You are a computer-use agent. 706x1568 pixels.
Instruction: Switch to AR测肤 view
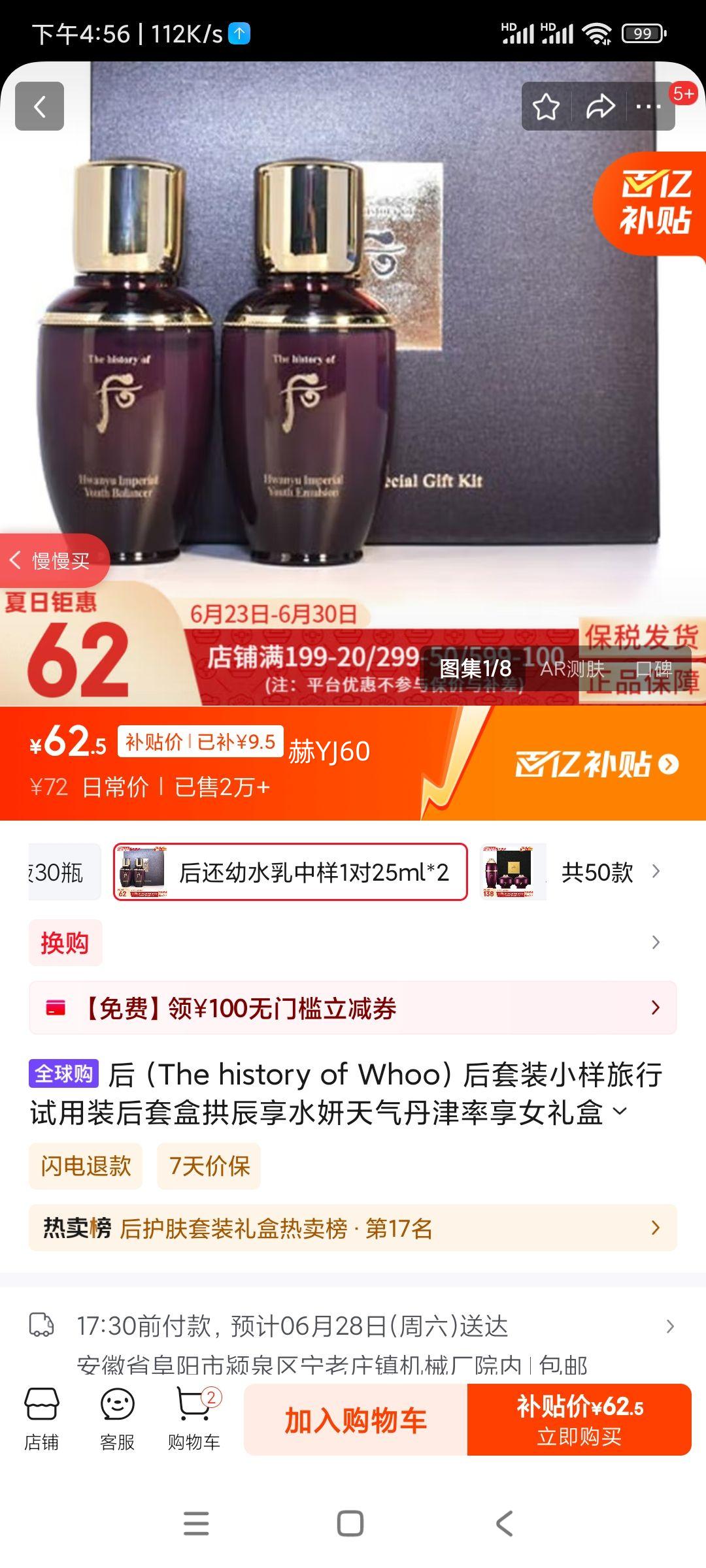(x=572, y=668)
